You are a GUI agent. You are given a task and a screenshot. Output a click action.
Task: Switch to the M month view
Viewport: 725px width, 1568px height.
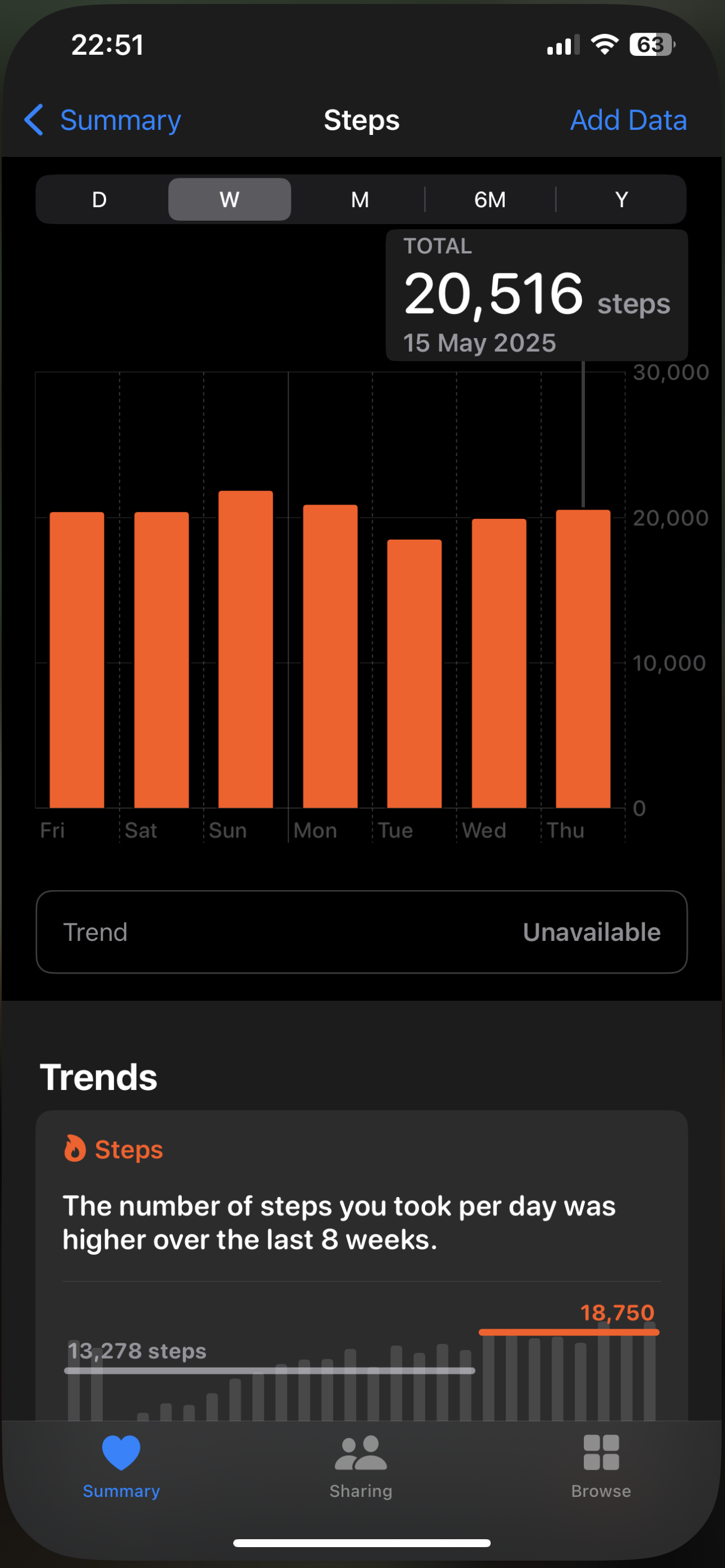point(360,199)
